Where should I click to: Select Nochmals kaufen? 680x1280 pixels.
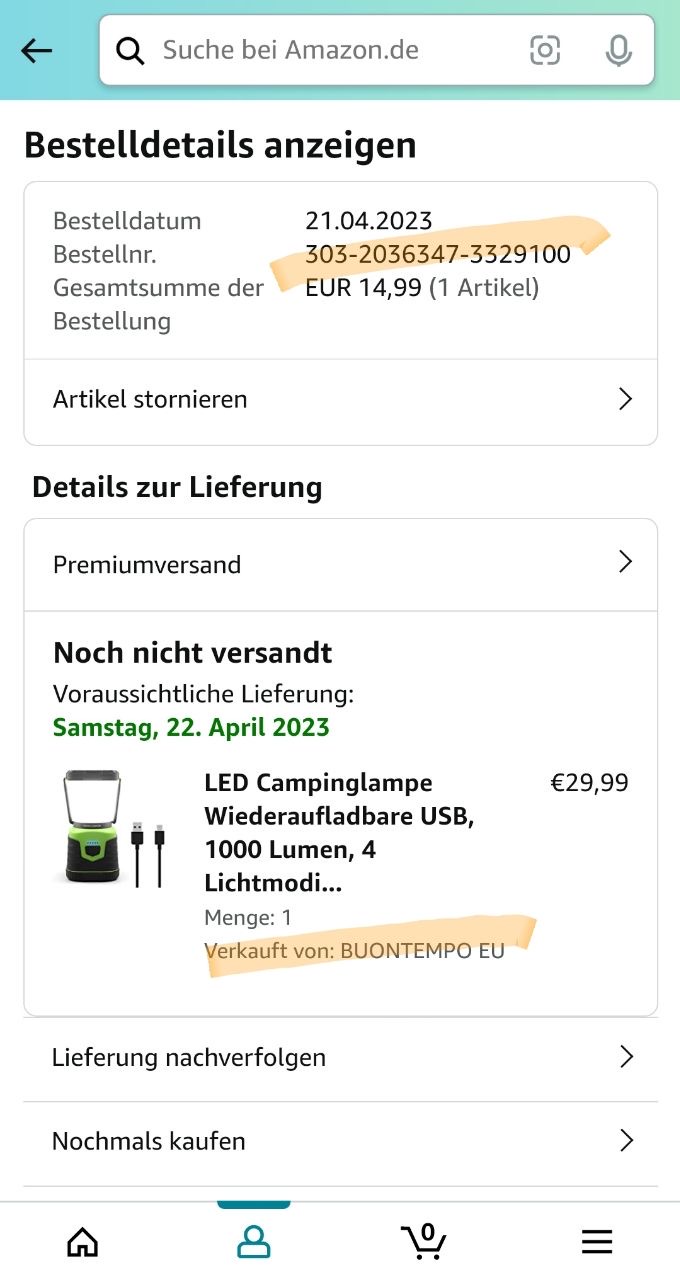click(x=340, y=1141)
